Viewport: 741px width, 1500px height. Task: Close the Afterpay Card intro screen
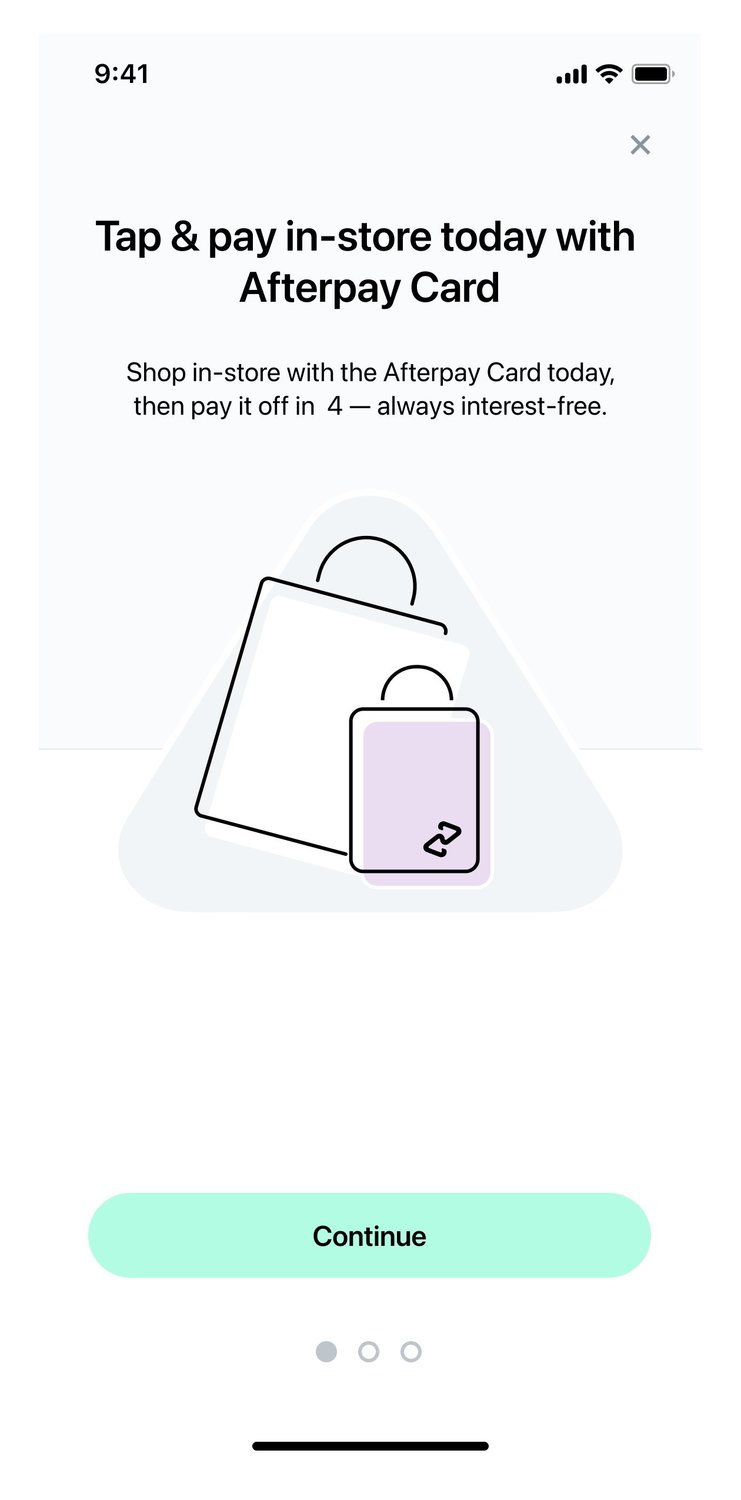(640, 145)
